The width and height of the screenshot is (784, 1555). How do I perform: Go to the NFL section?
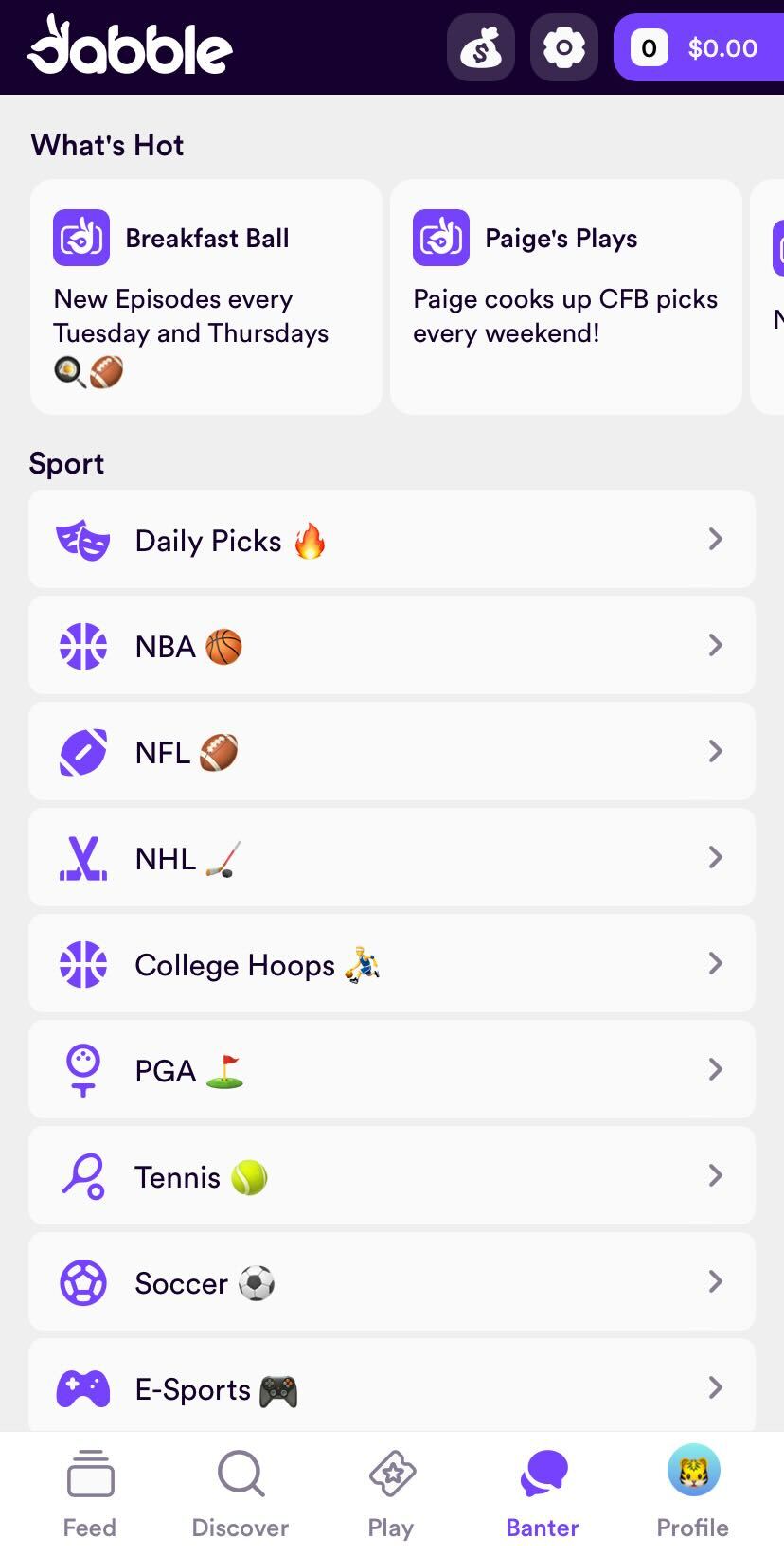[x=392, y=752]
